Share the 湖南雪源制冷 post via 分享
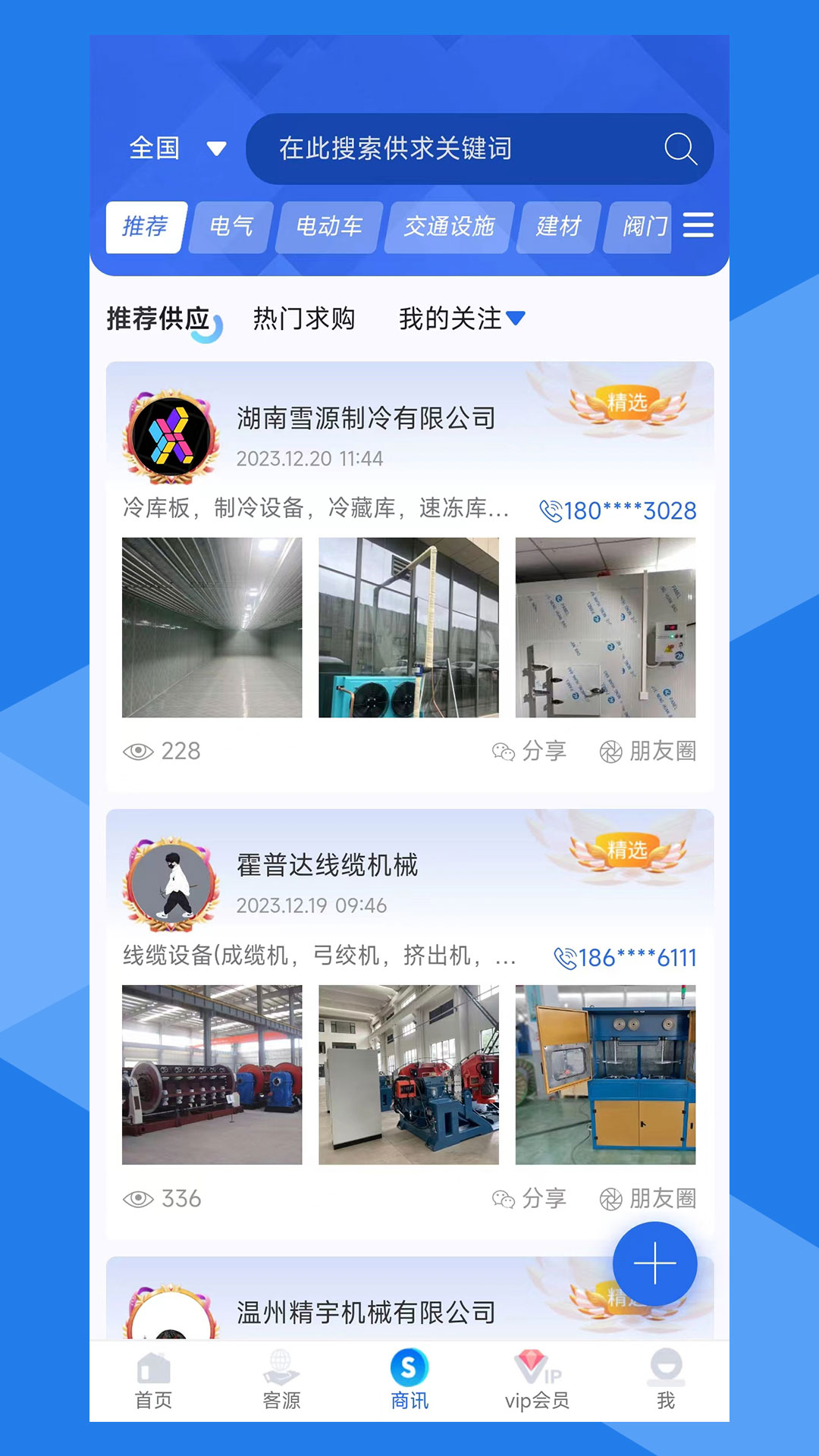Screen dimensions: 819x1456 530,751
